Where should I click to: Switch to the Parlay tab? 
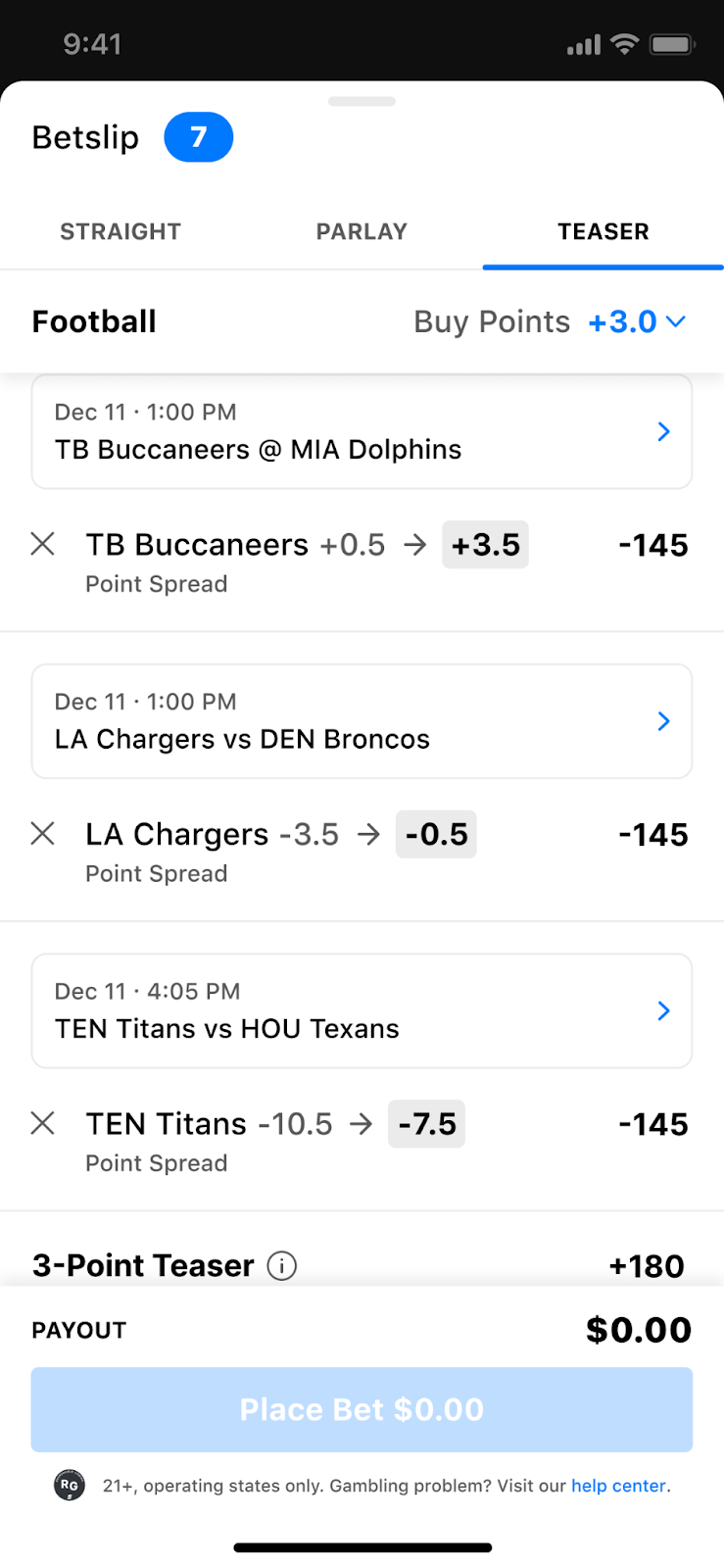pos(362,232)
